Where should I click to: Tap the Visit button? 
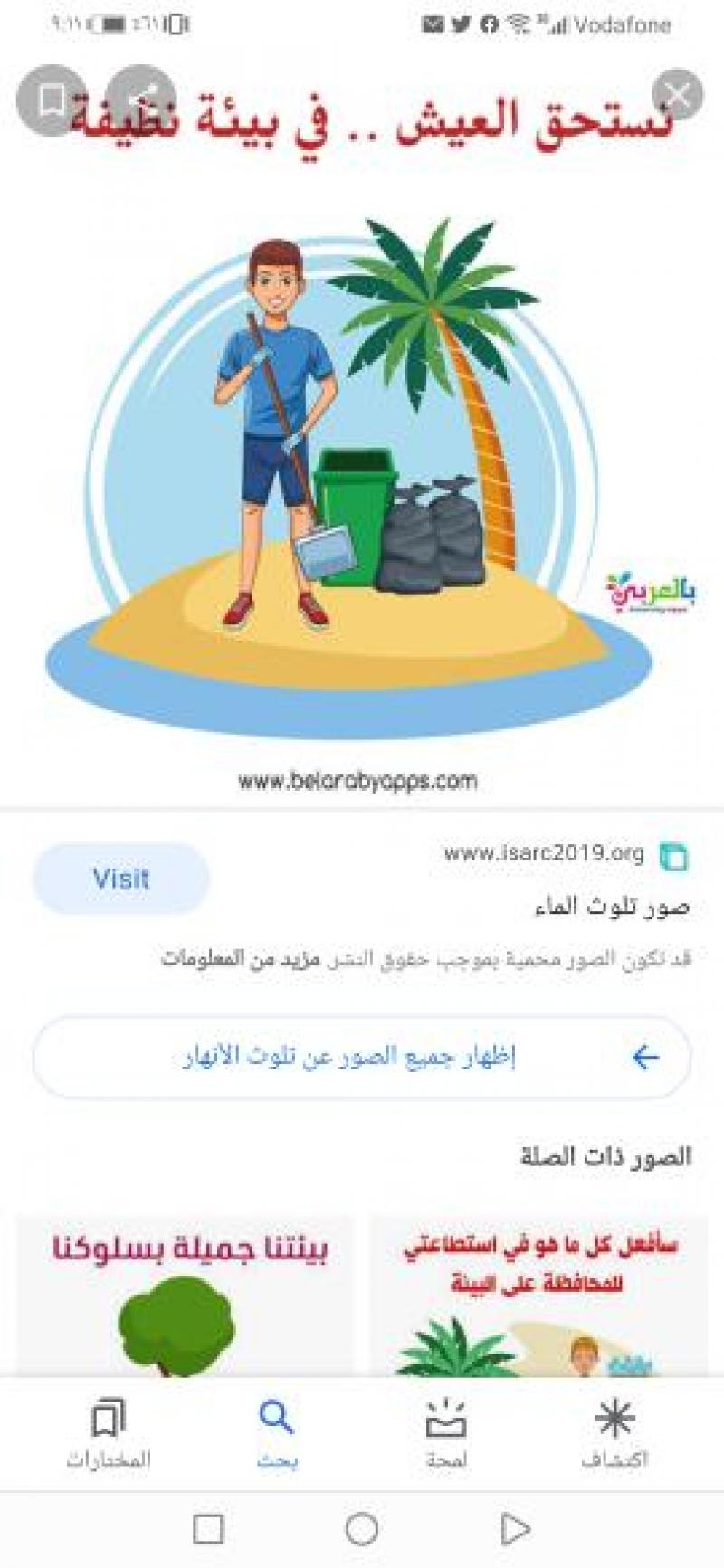point(121,878)
